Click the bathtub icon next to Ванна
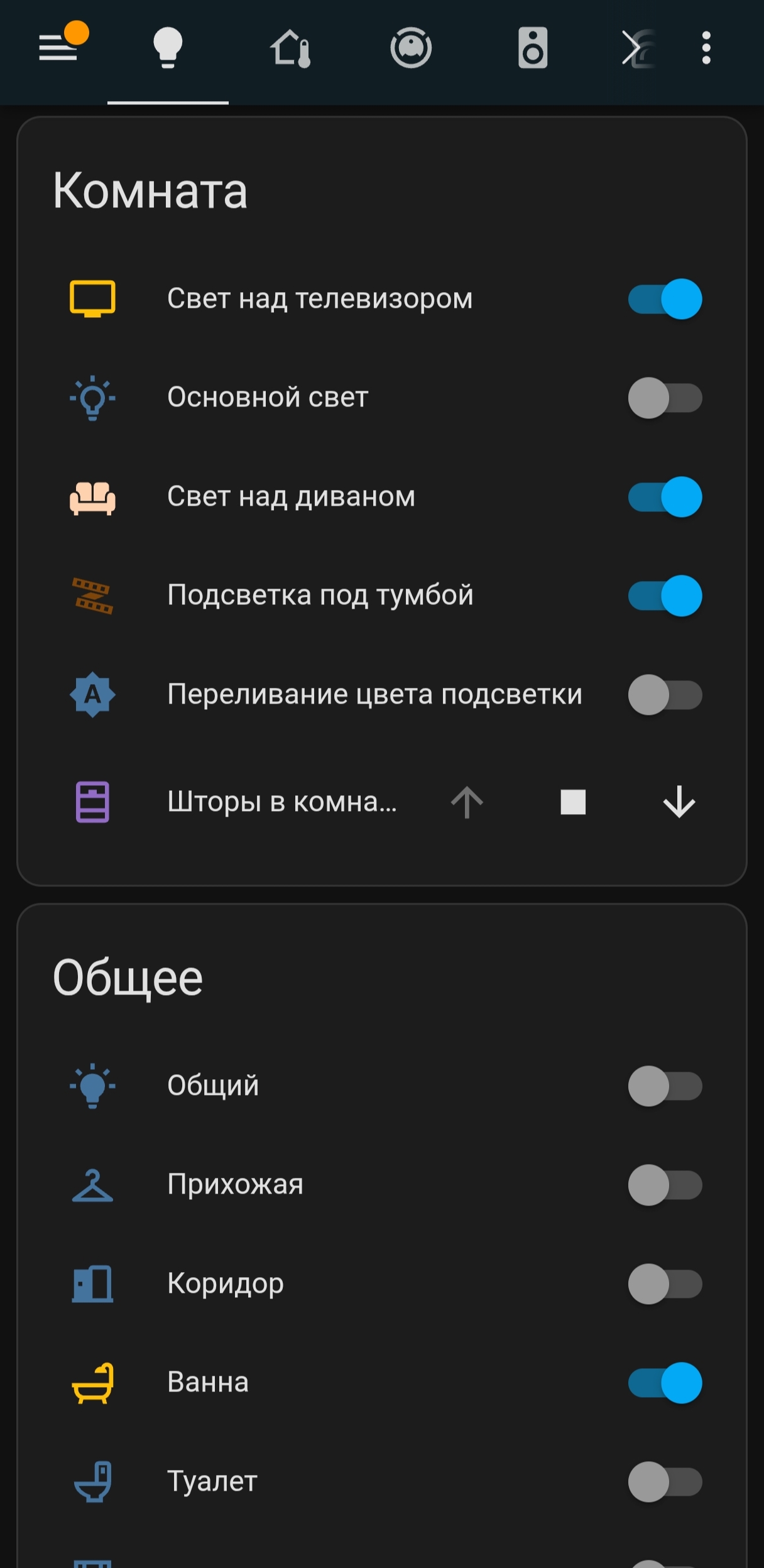Screen dimensions: 764x1568 92,1382
